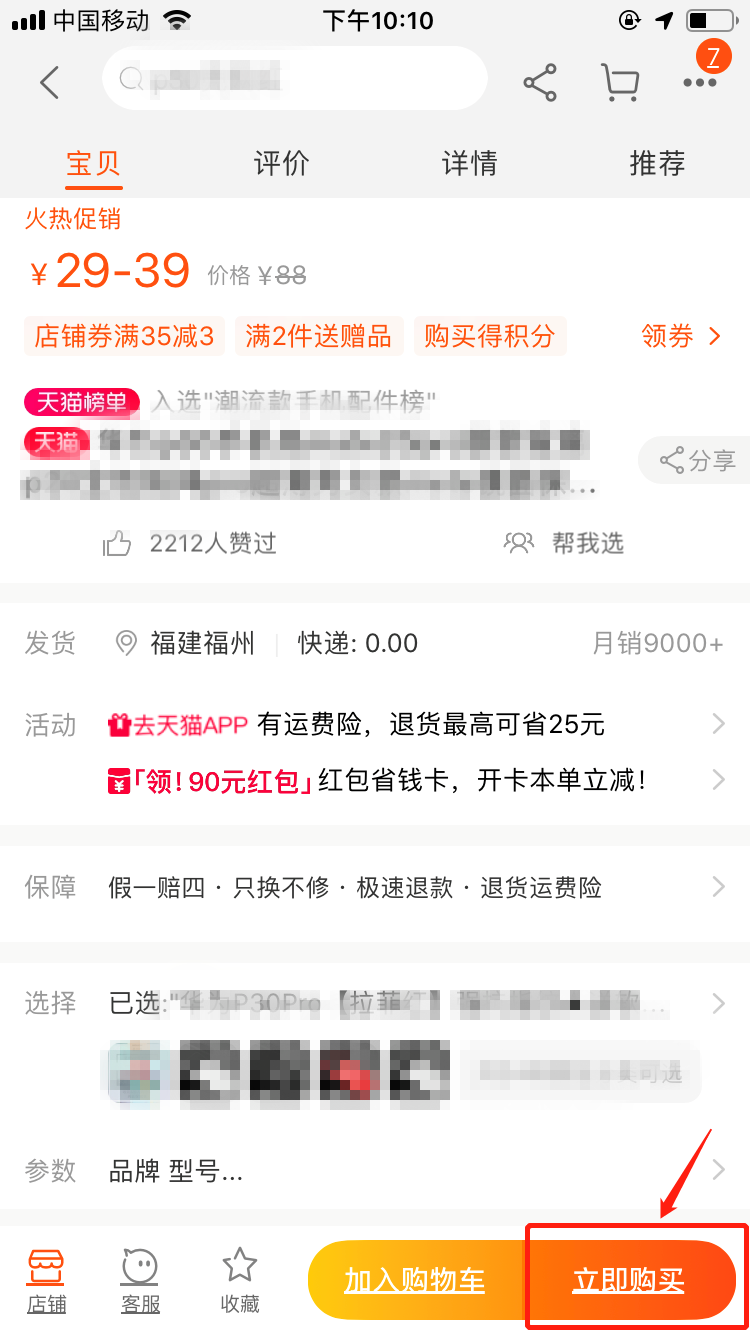Tap the 分享 share button
Screen dimensions: 750x1334
[x=697, y=461]
